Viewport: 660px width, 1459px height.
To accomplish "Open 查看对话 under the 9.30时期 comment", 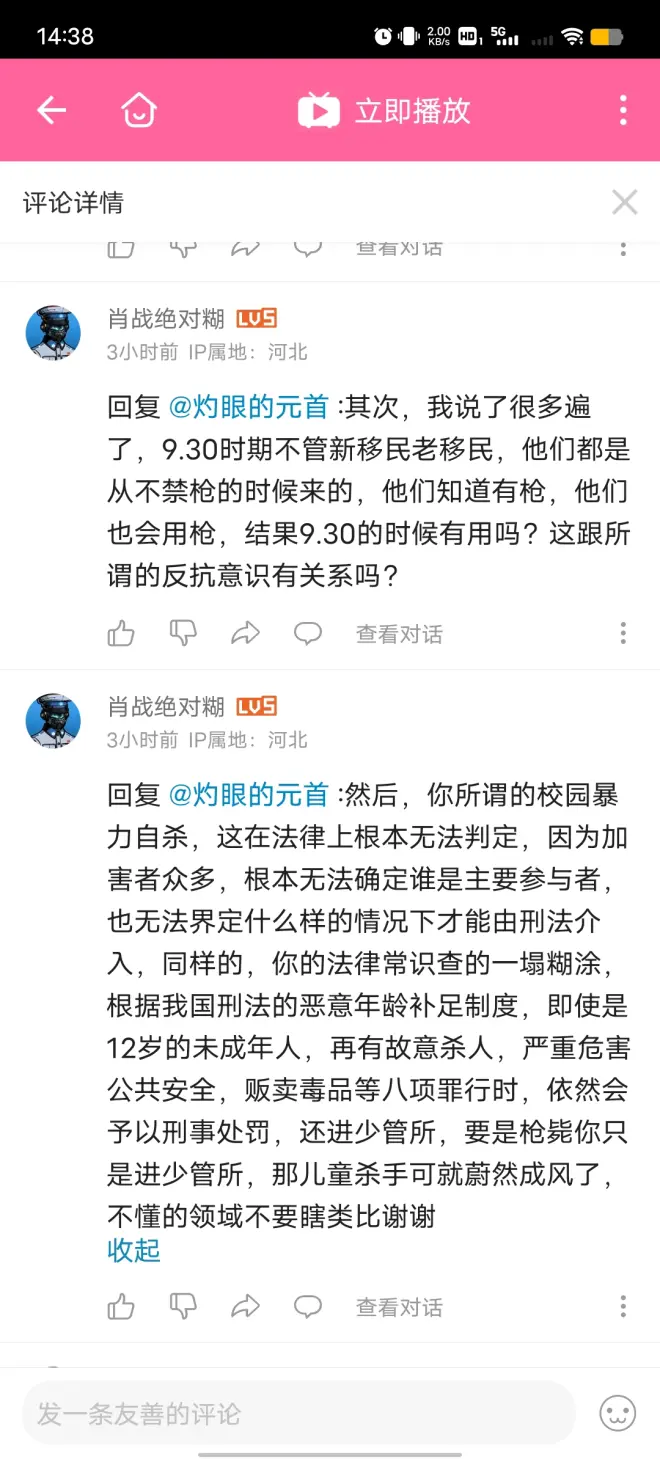I will (x=399, y=634).
